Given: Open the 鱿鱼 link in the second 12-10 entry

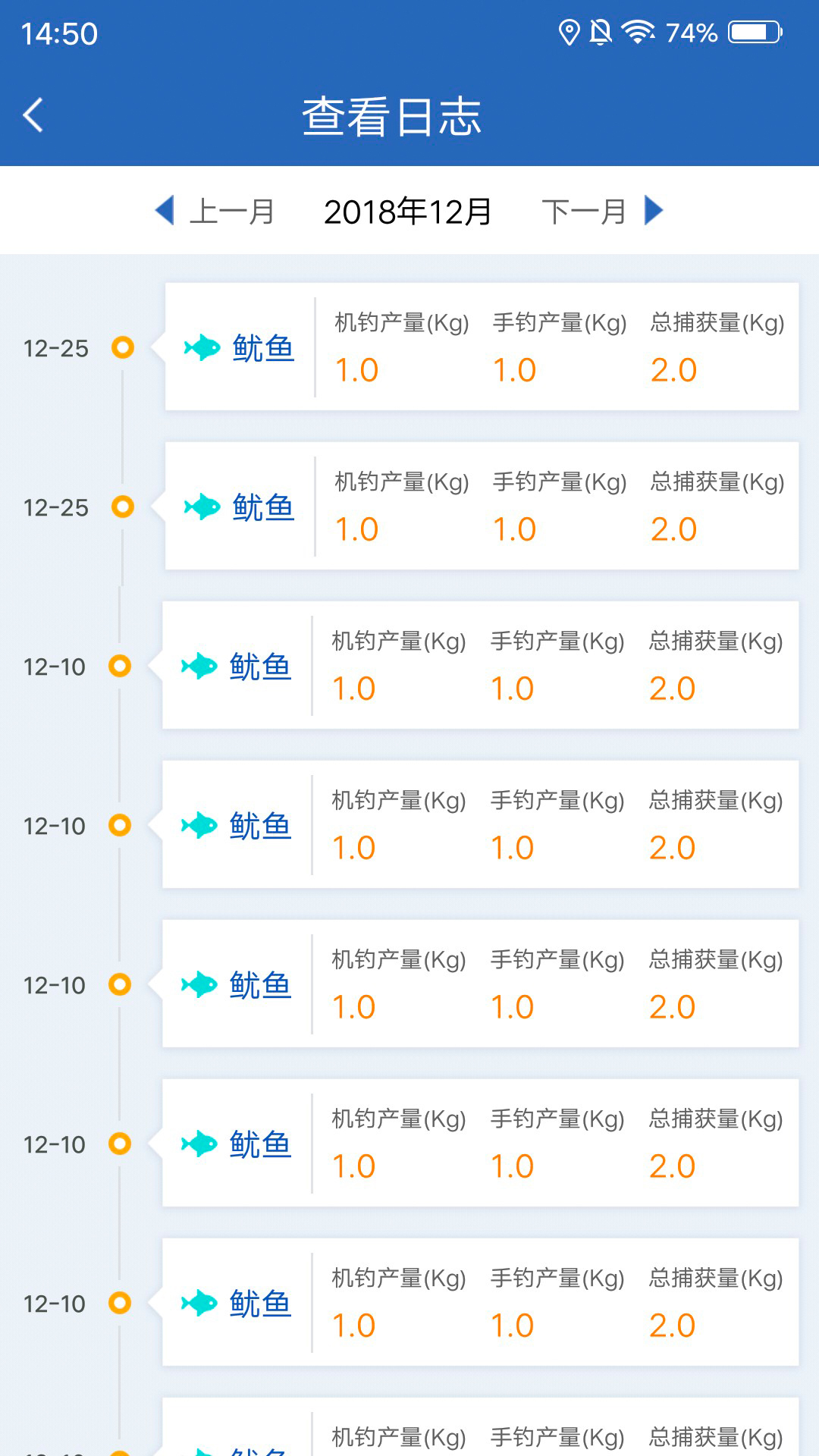Looking at the screenshot, I should [x=262, y=826].
